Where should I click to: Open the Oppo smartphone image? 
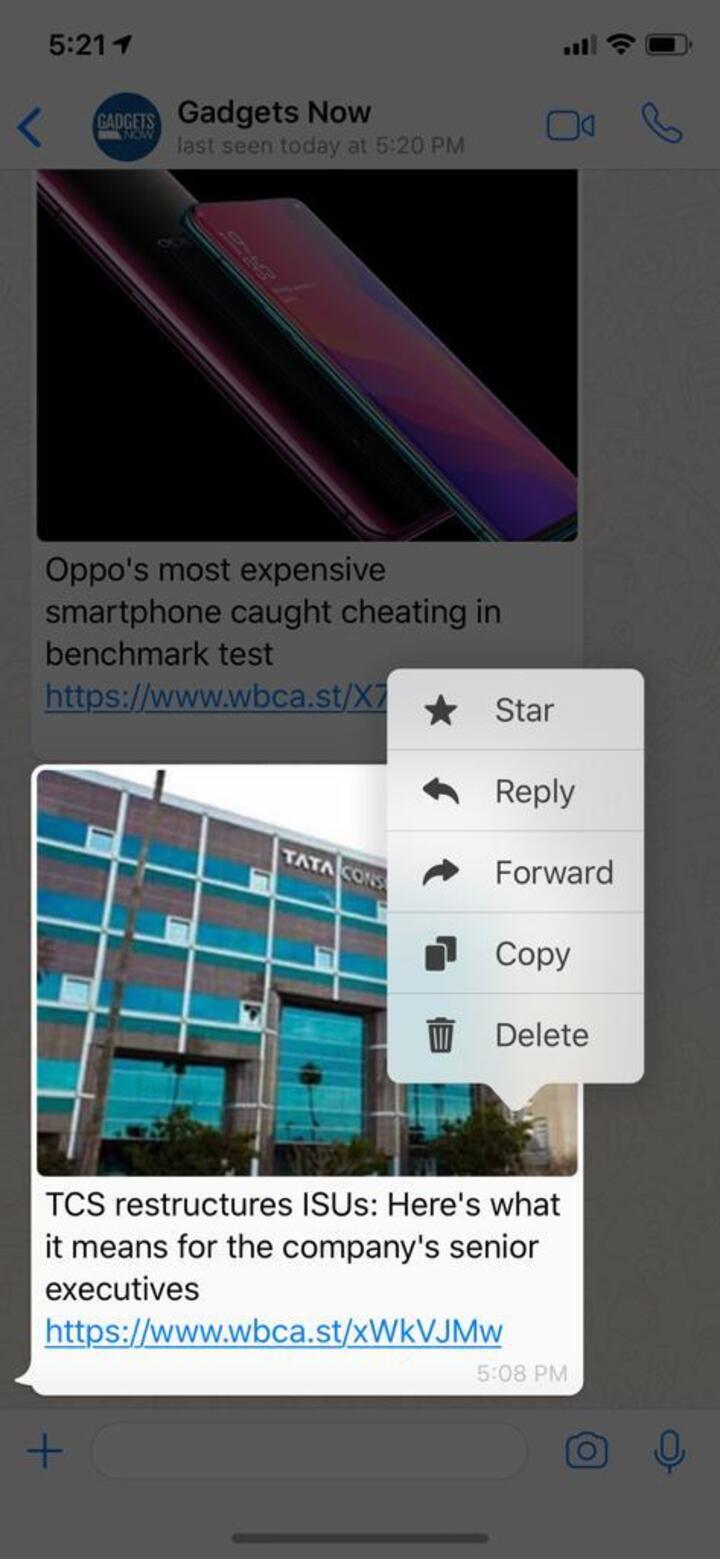(x=307, y=355)
